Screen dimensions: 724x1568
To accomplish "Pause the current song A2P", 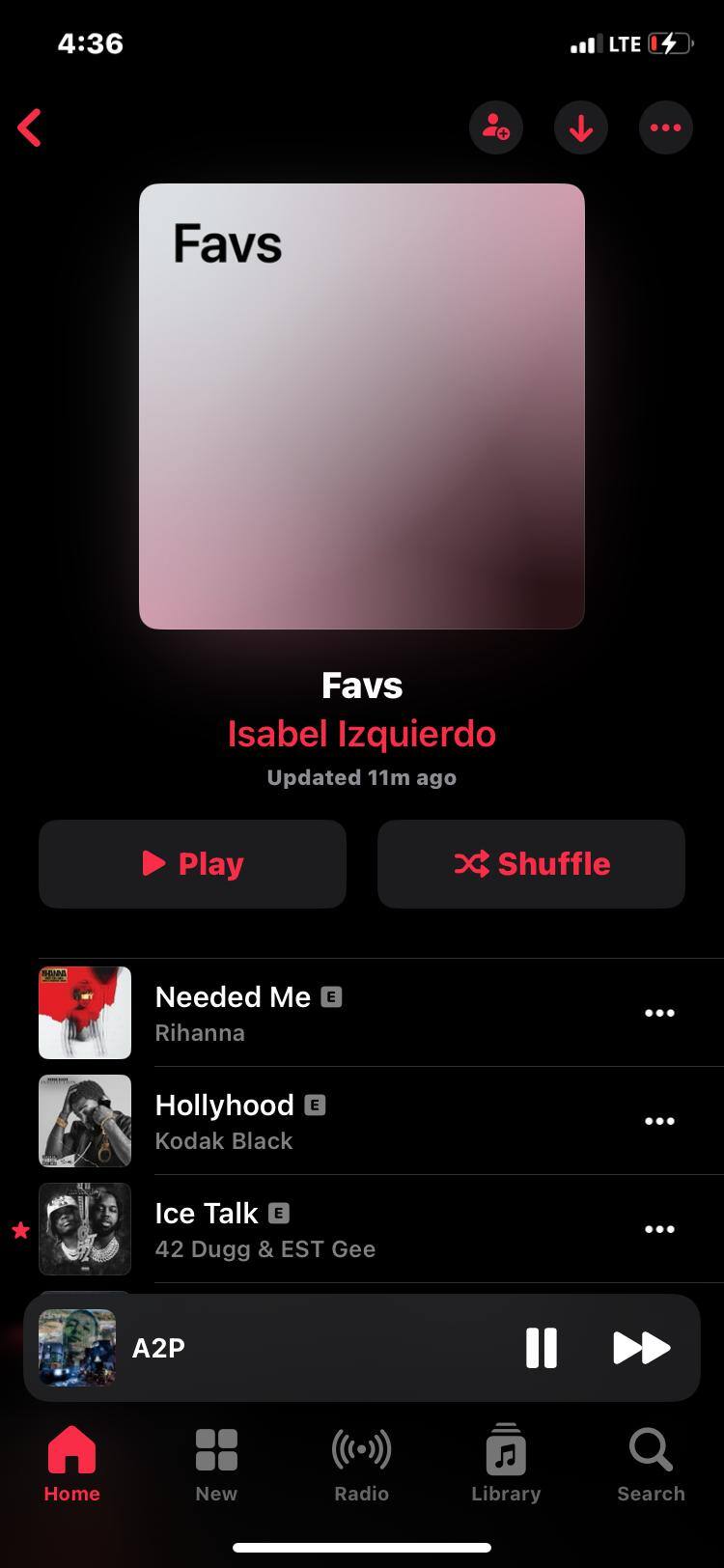I will click(542, 1348).
